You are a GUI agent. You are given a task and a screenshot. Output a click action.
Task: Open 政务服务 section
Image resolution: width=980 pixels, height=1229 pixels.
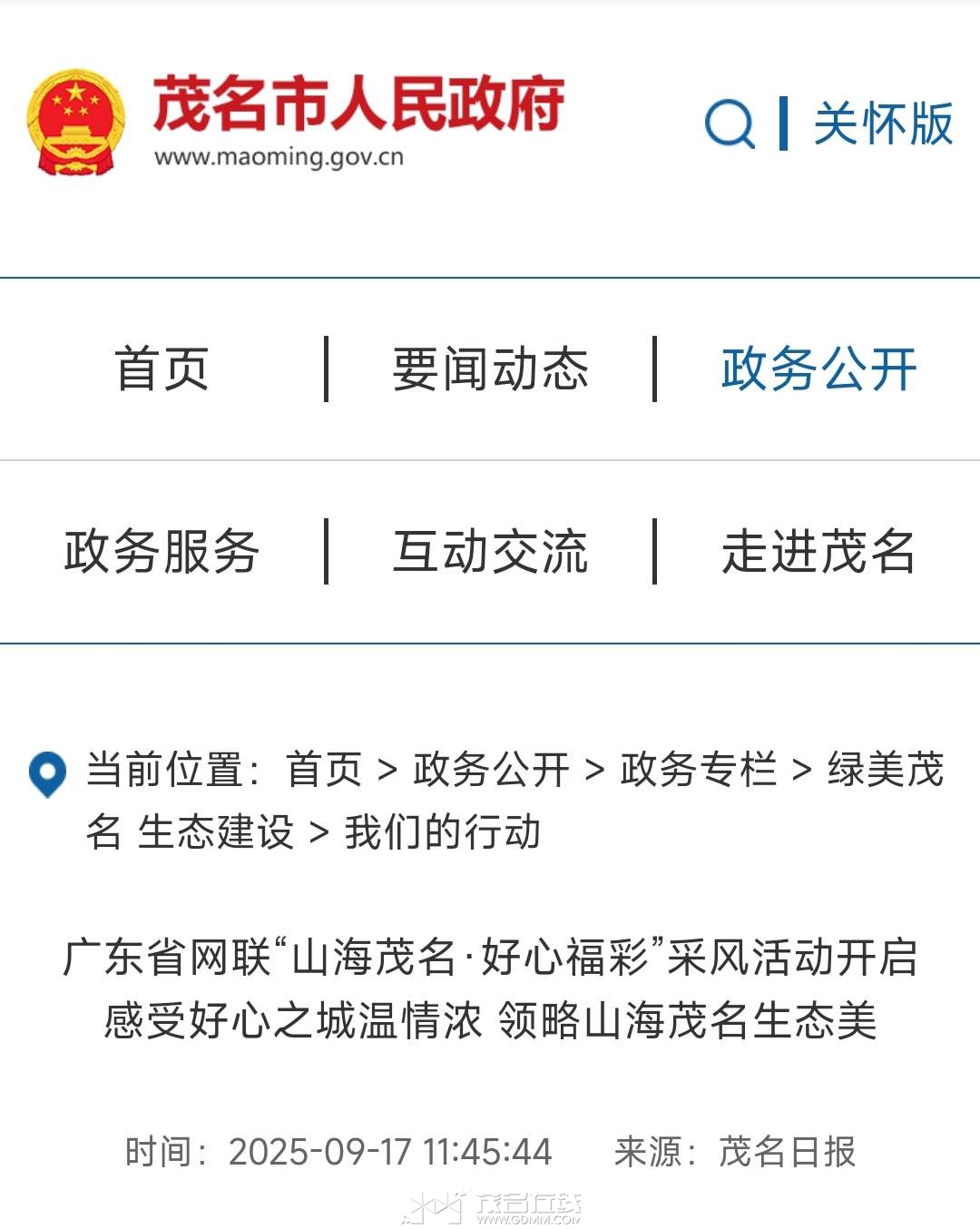[x=162, y=552]
